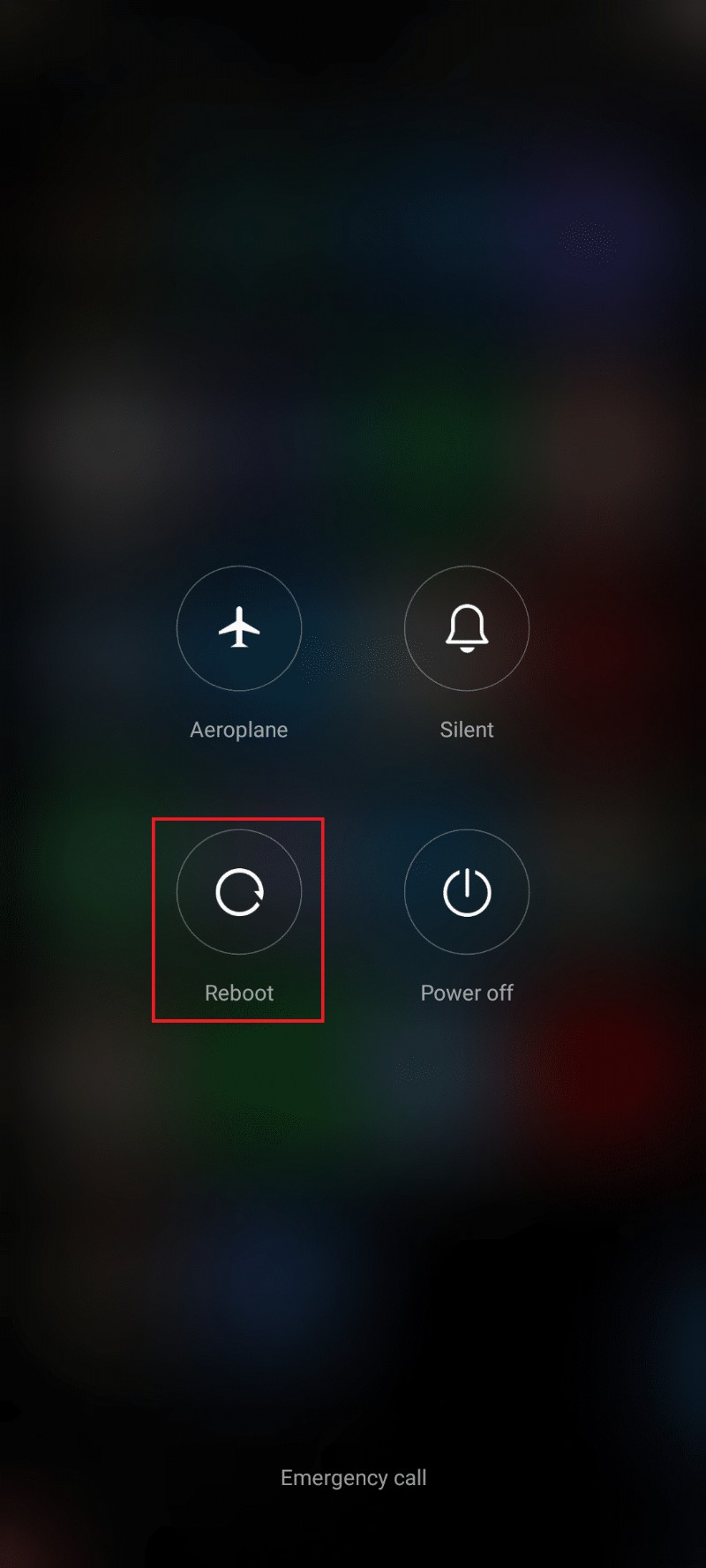The height and width of the screenshot is (1568, 706).
Task: Turn on flight mode from the power menu
Action: [238, 628]
